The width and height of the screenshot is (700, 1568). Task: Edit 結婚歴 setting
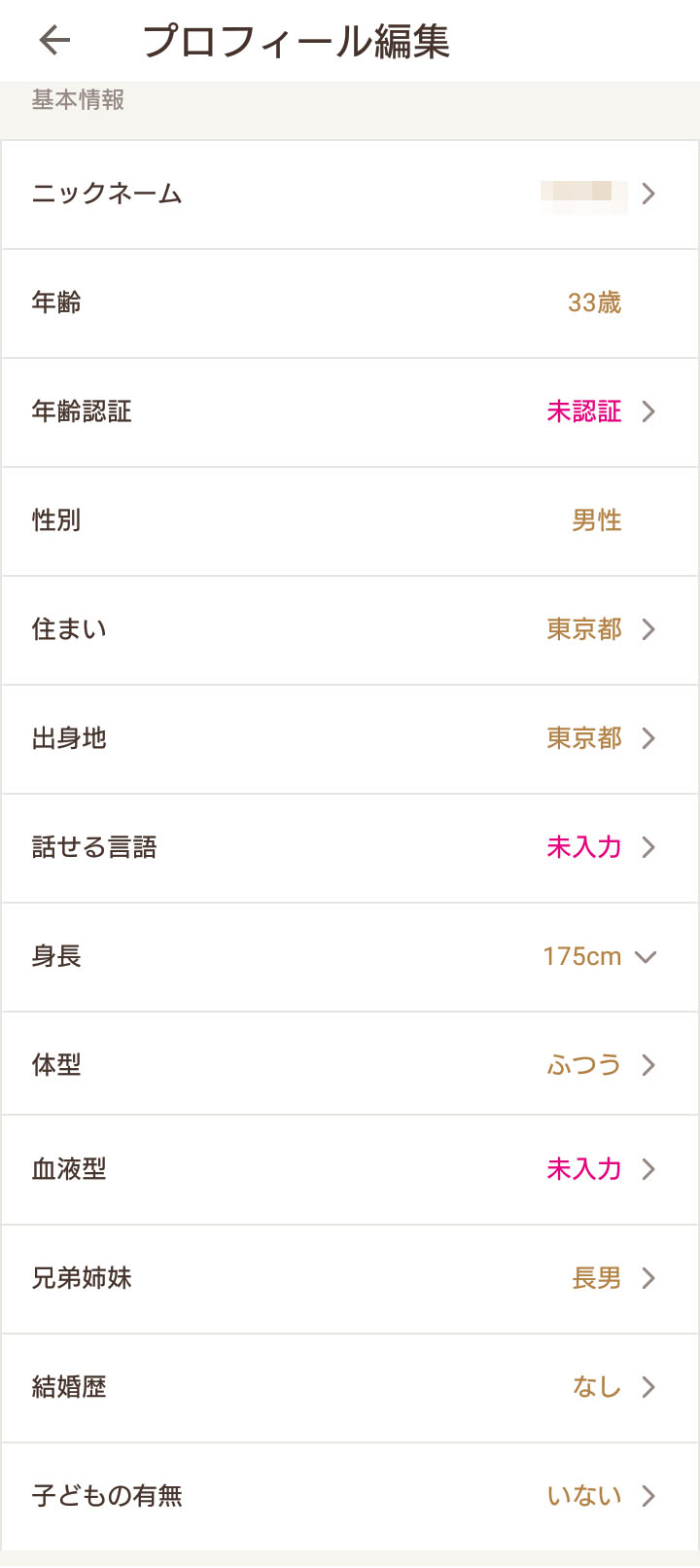[350, 1388]
